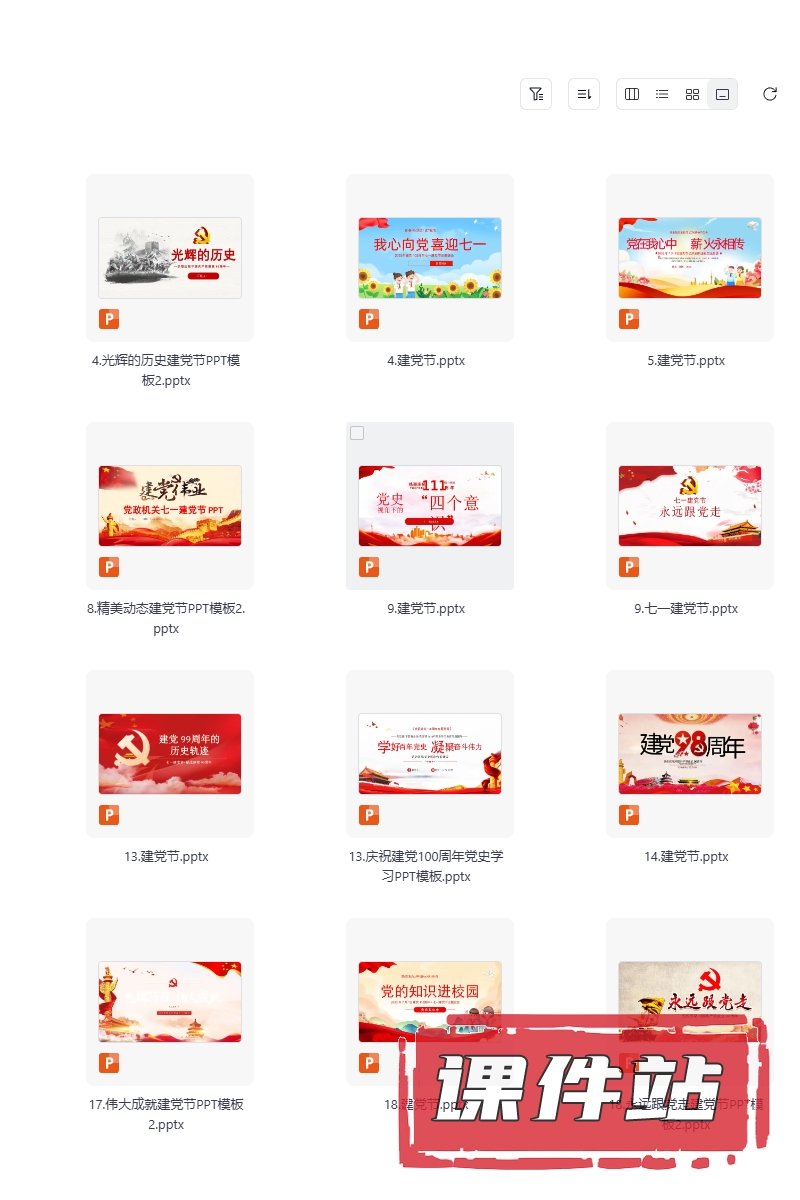This screenshot has width=800, height=1200.
Task: Tick the checkbox on 9.建党节.pptx
Action: point(357,433)
